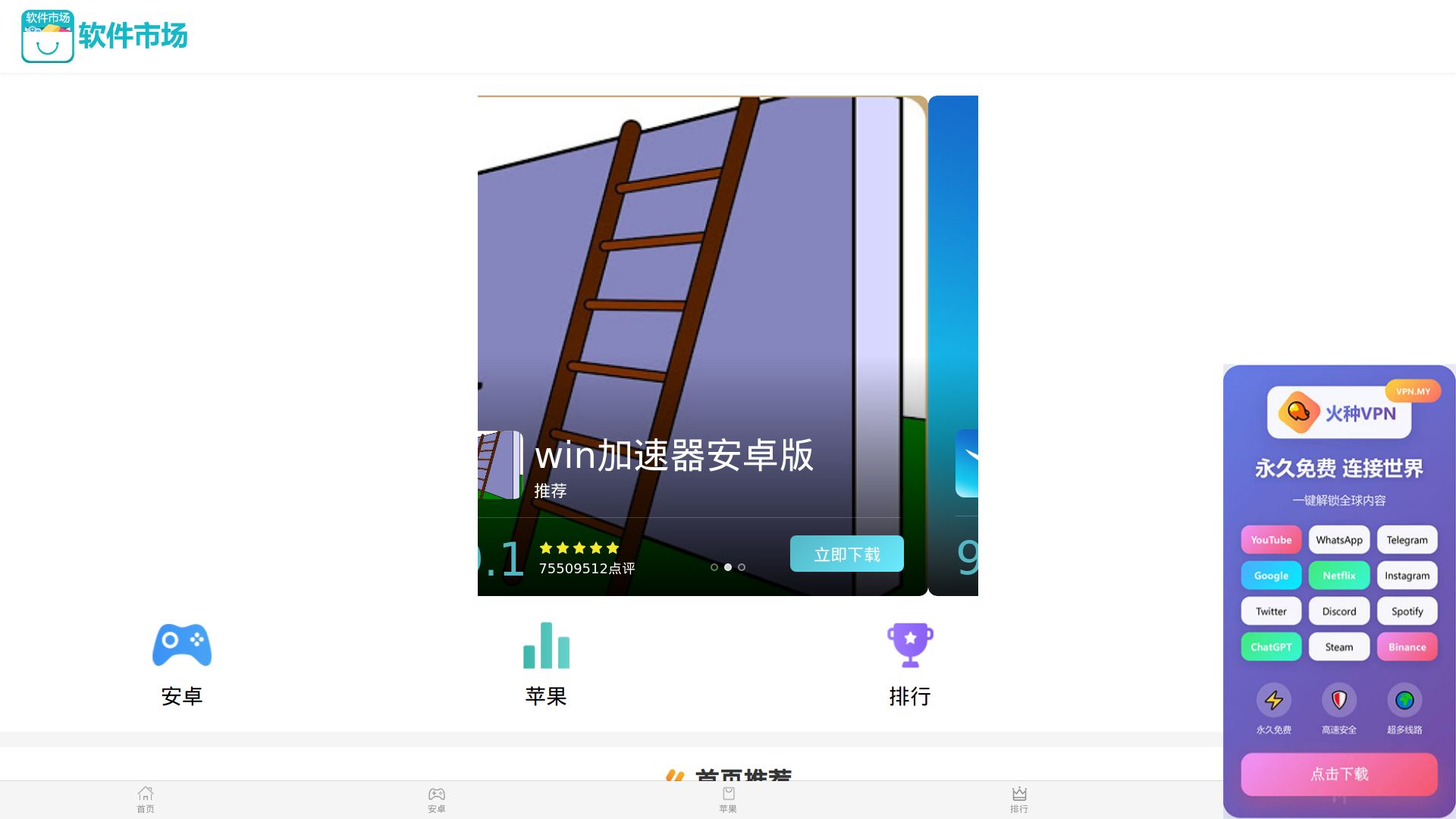Open the 苹果 category with bar chart icon
This screenshot has width=1456, height=819.
[546, 664]
